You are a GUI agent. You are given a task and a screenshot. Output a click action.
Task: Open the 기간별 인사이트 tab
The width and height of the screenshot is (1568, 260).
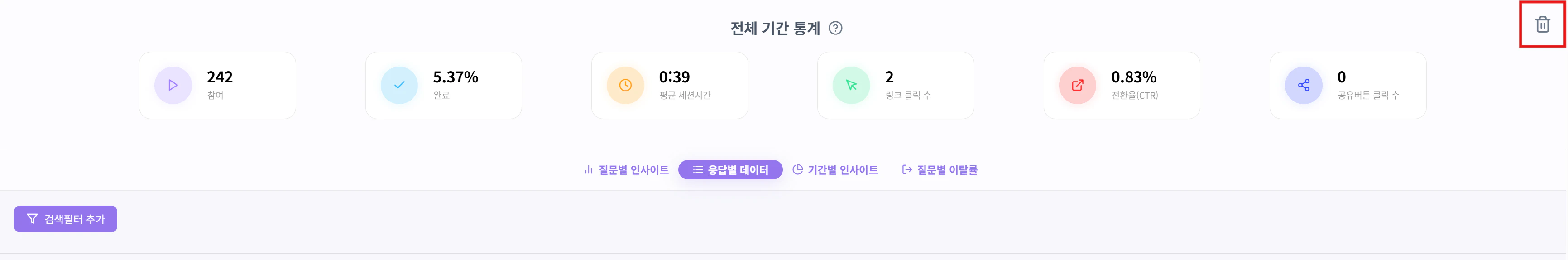[835, 170]
